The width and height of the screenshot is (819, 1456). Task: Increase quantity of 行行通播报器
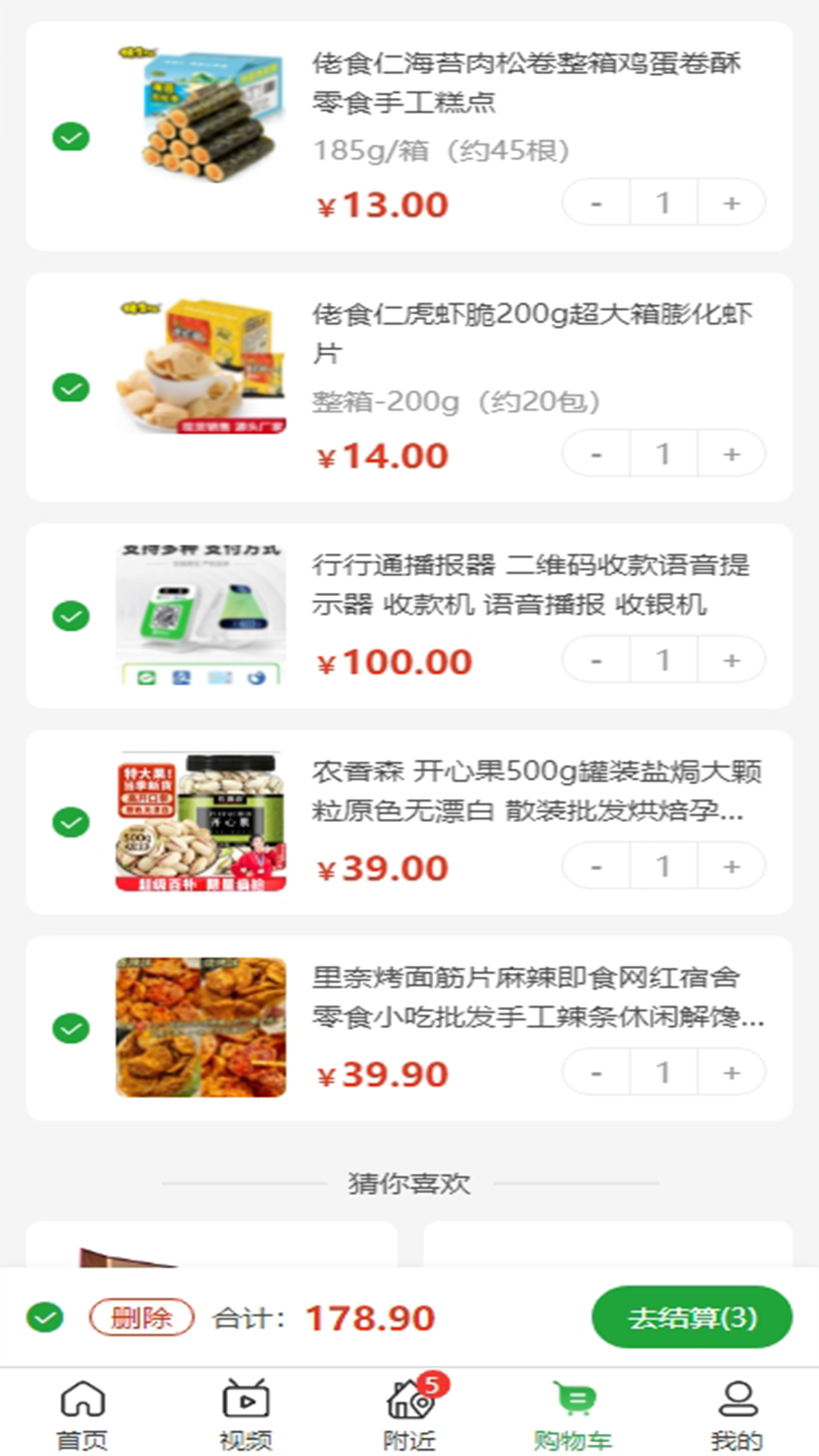pyautogui.click(x=730, y=659)
